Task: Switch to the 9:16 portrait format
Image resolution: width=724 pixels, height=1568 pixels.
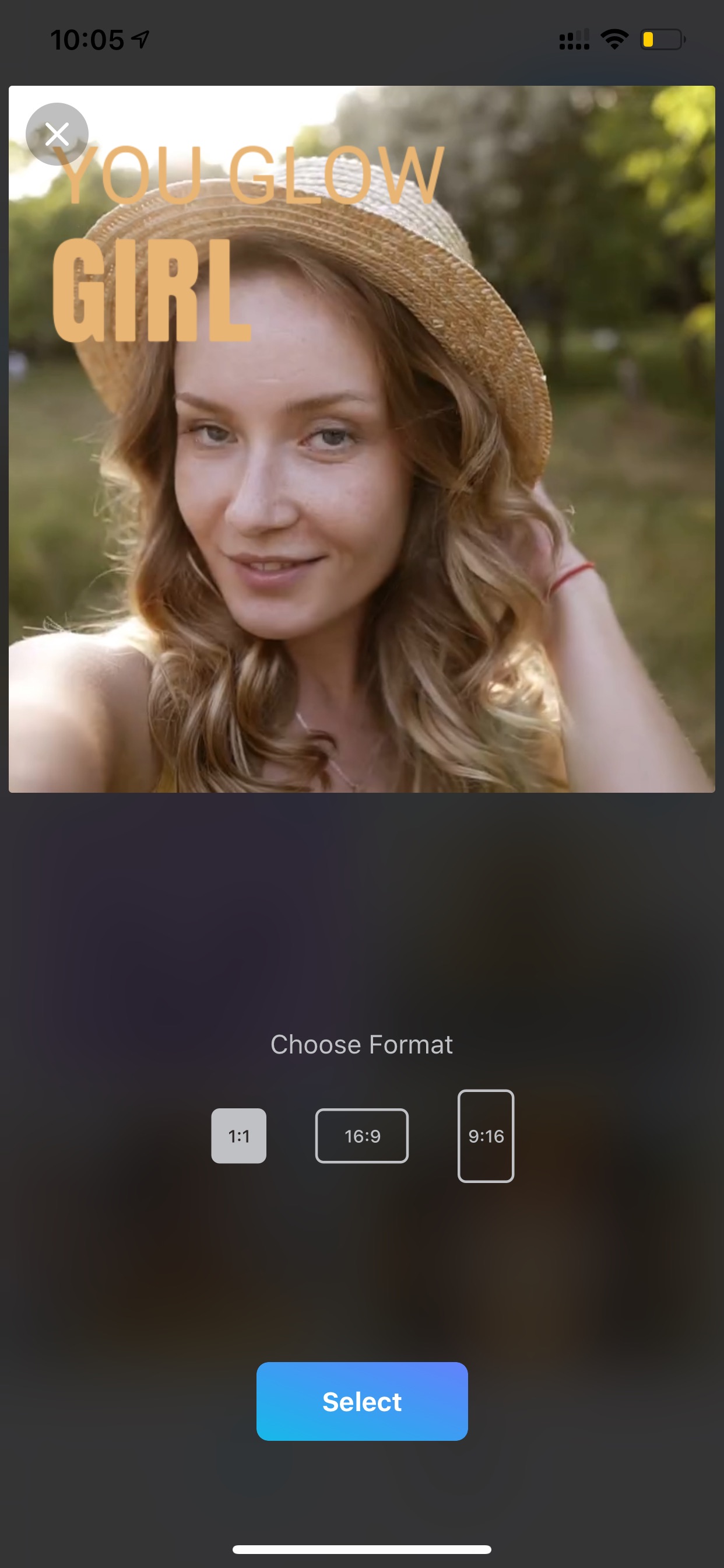Action: pyautogui.click(x=486, y=1136)
